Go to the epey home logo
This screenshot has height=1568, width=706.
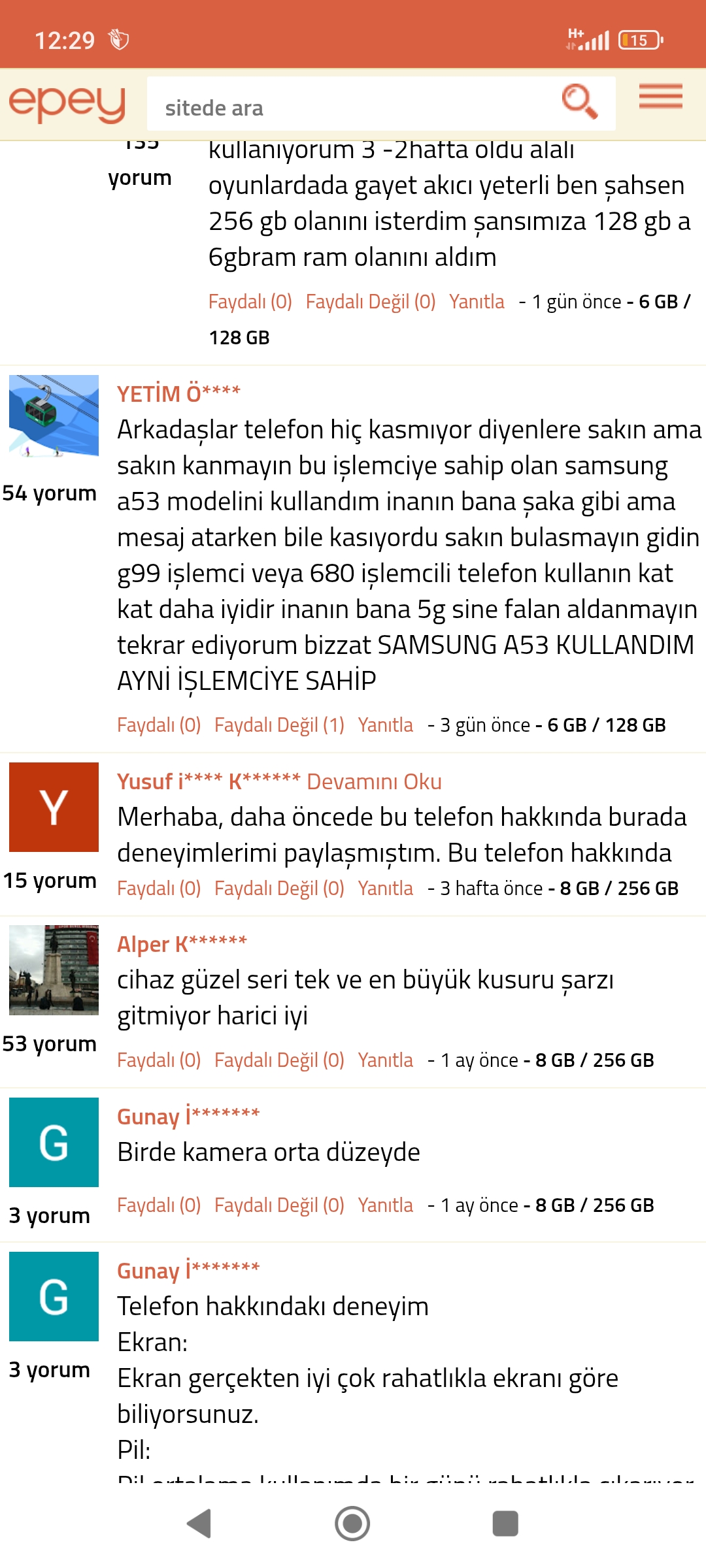coord(67,103)
